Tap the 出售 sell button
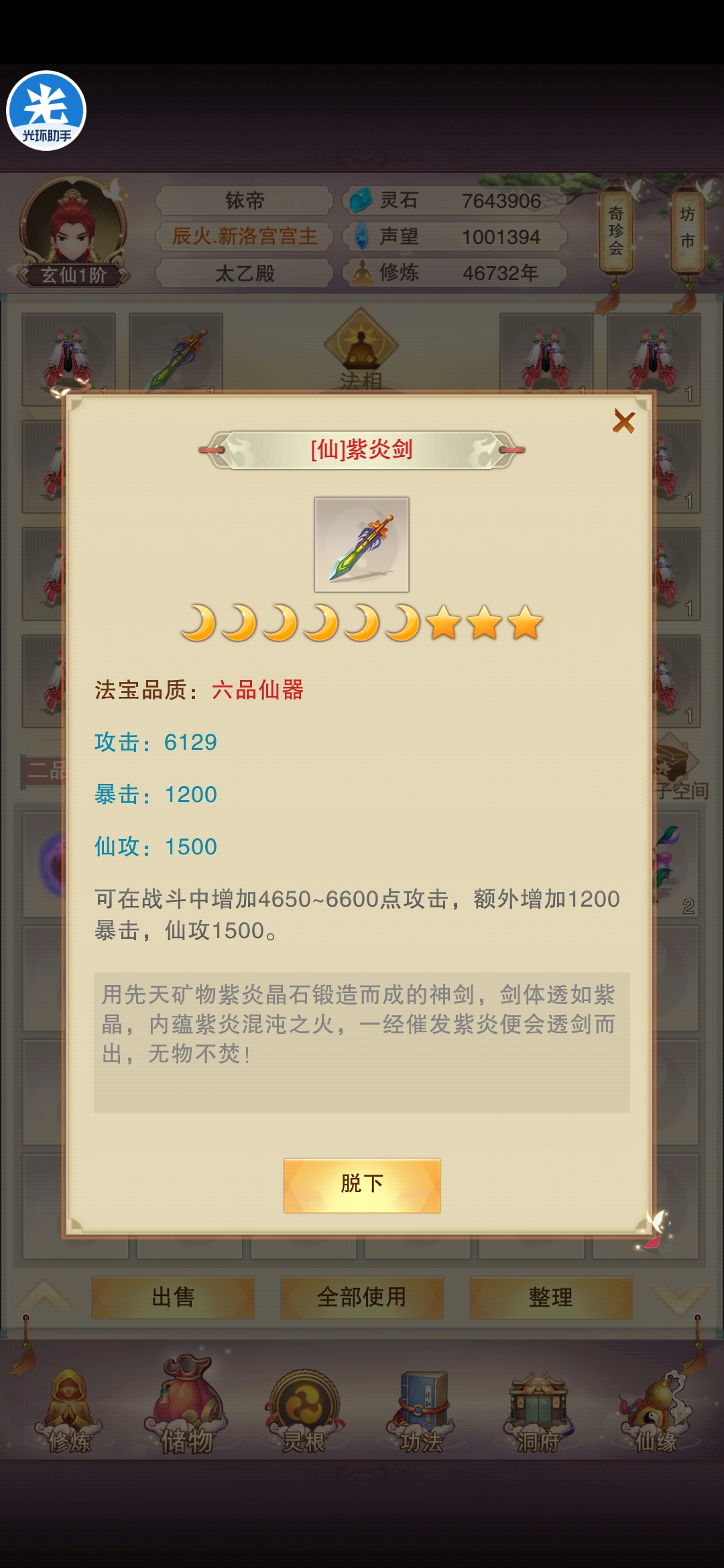This screenshot has height=1568, width=724. (x=173, y=1297)
